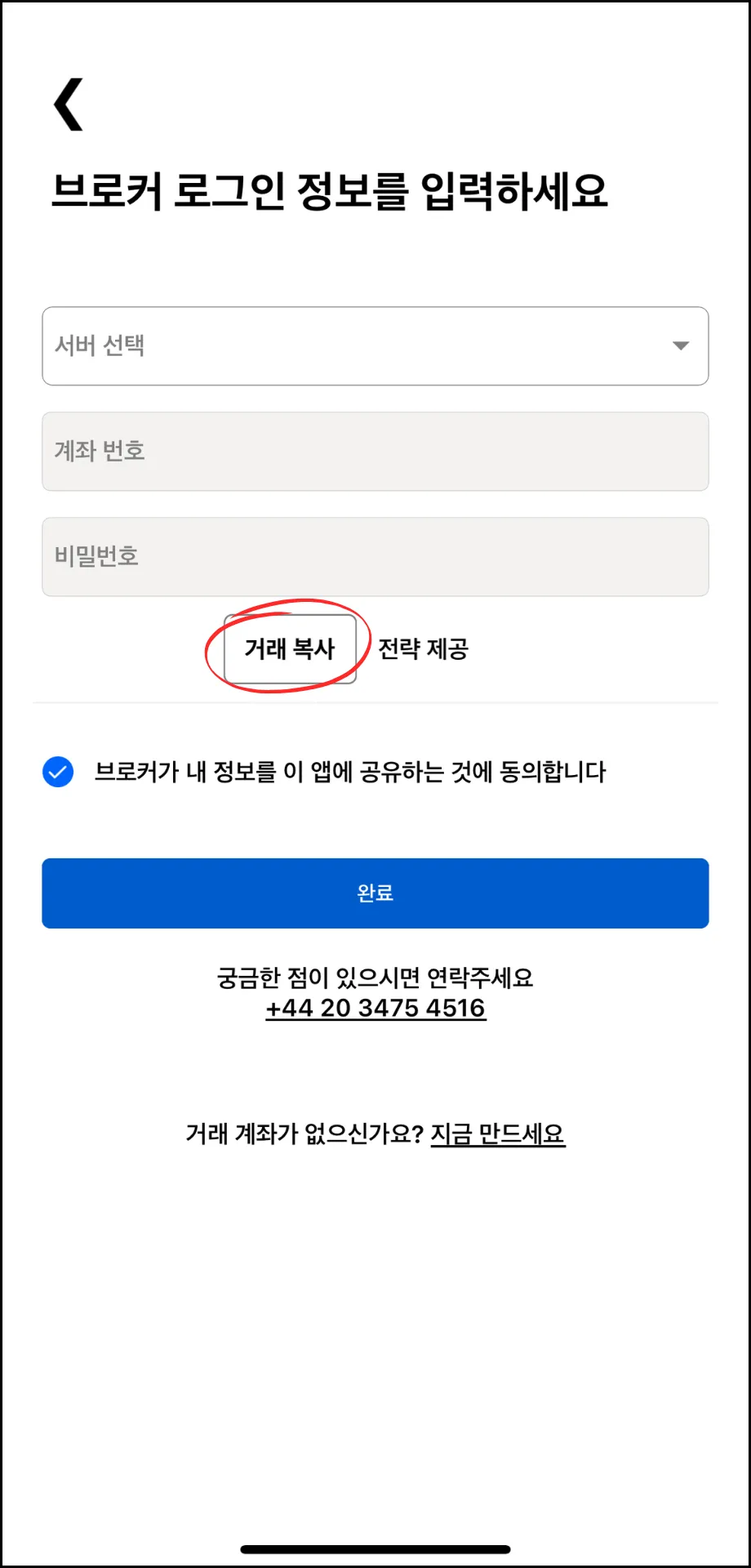751x1568 pixels.
Task: Go back with the arrow icon
Action: click(x=69, y=105)
